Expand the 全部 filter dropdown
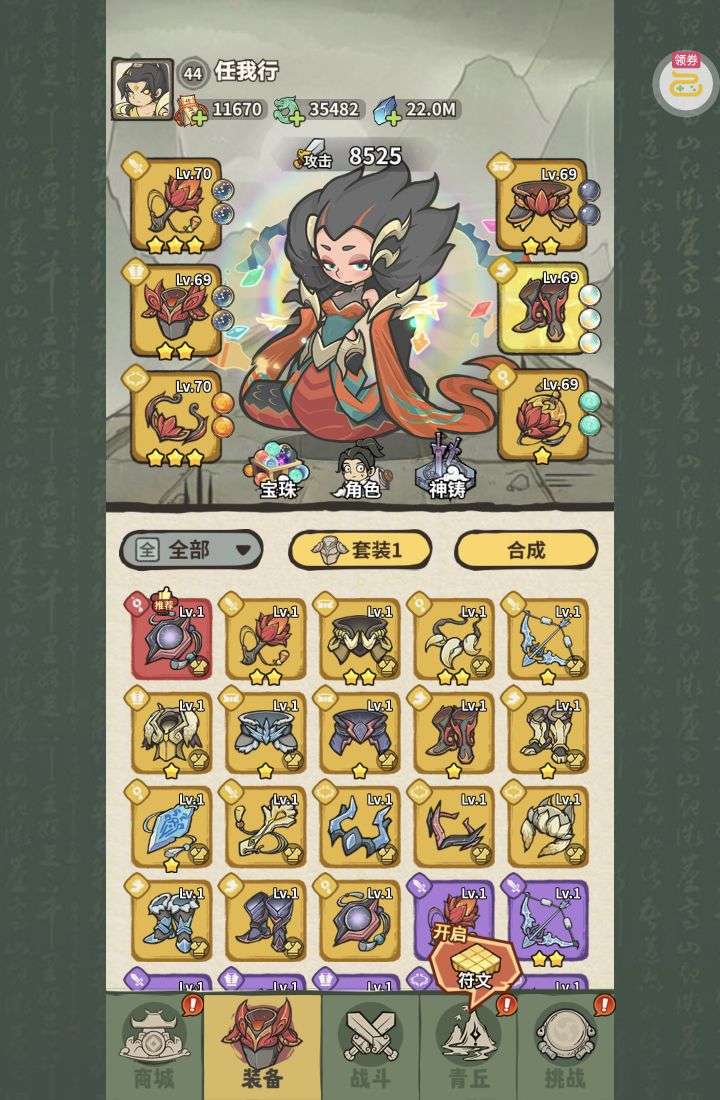 (x=191, y=549)
